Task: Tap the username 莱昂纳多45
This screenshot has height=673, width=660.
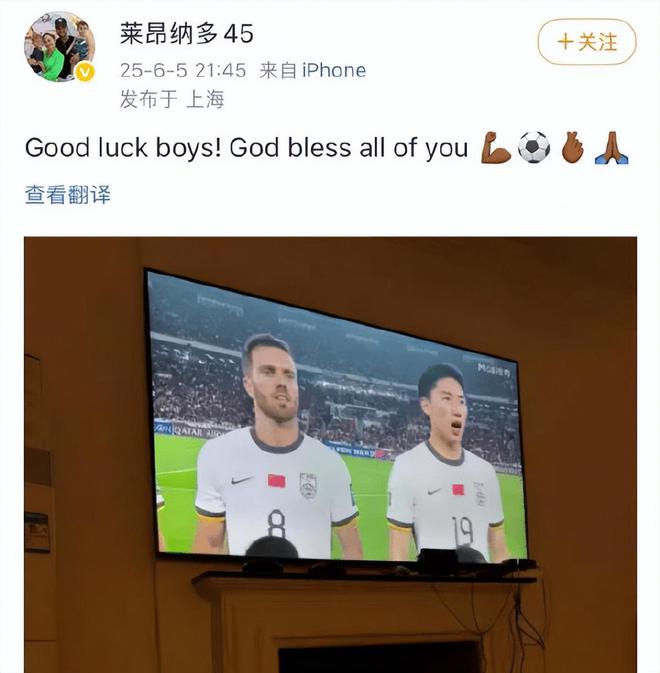Action: 186,34
